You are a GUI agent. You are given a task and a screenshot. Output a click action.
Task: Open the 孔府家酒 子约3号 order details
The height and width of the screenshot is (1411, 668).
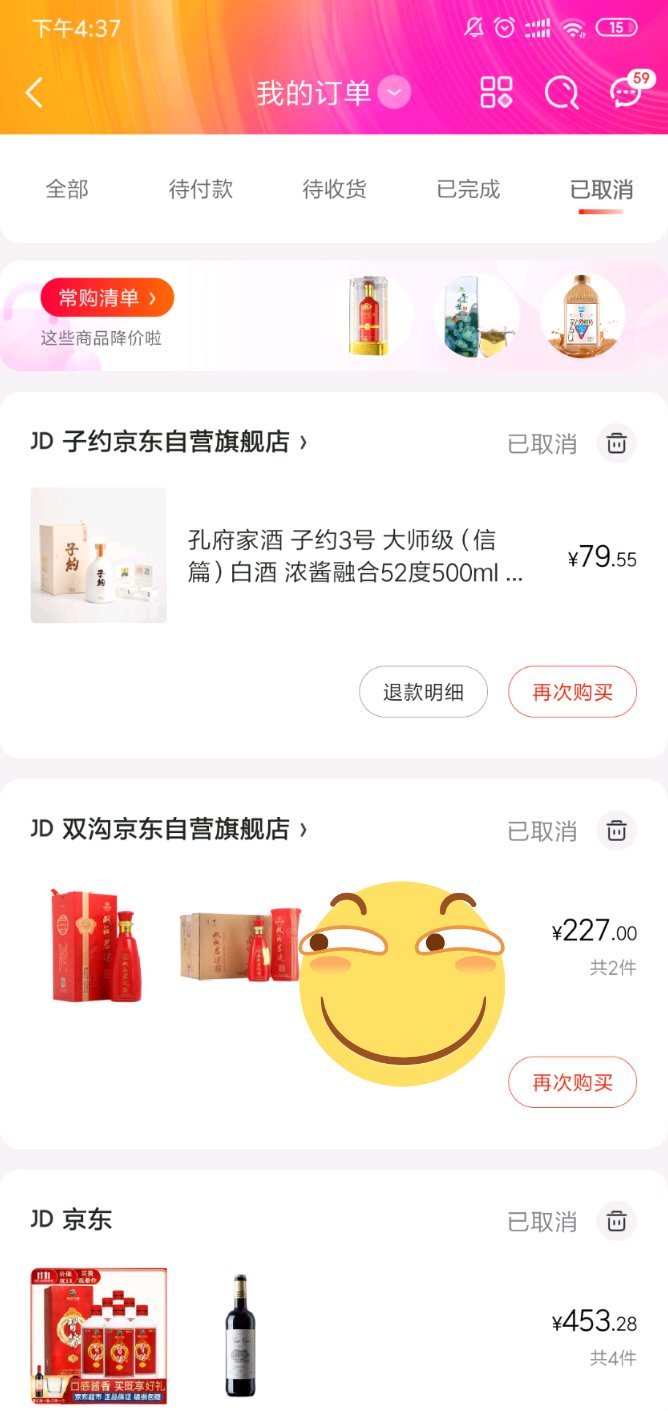(355, 556)
